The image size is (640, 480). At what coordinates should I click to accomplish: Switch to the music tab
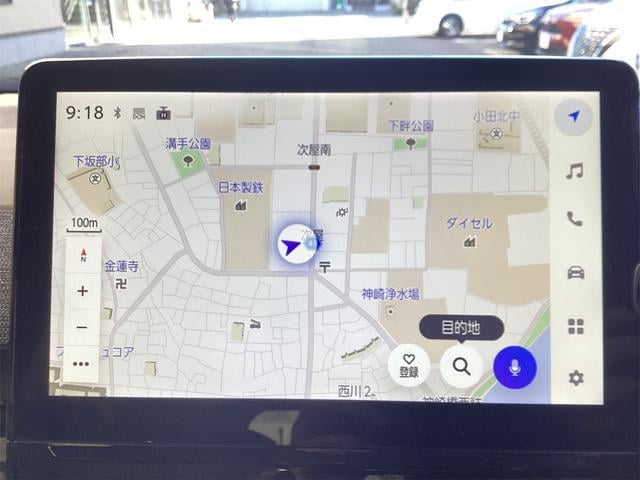(574, 171)
